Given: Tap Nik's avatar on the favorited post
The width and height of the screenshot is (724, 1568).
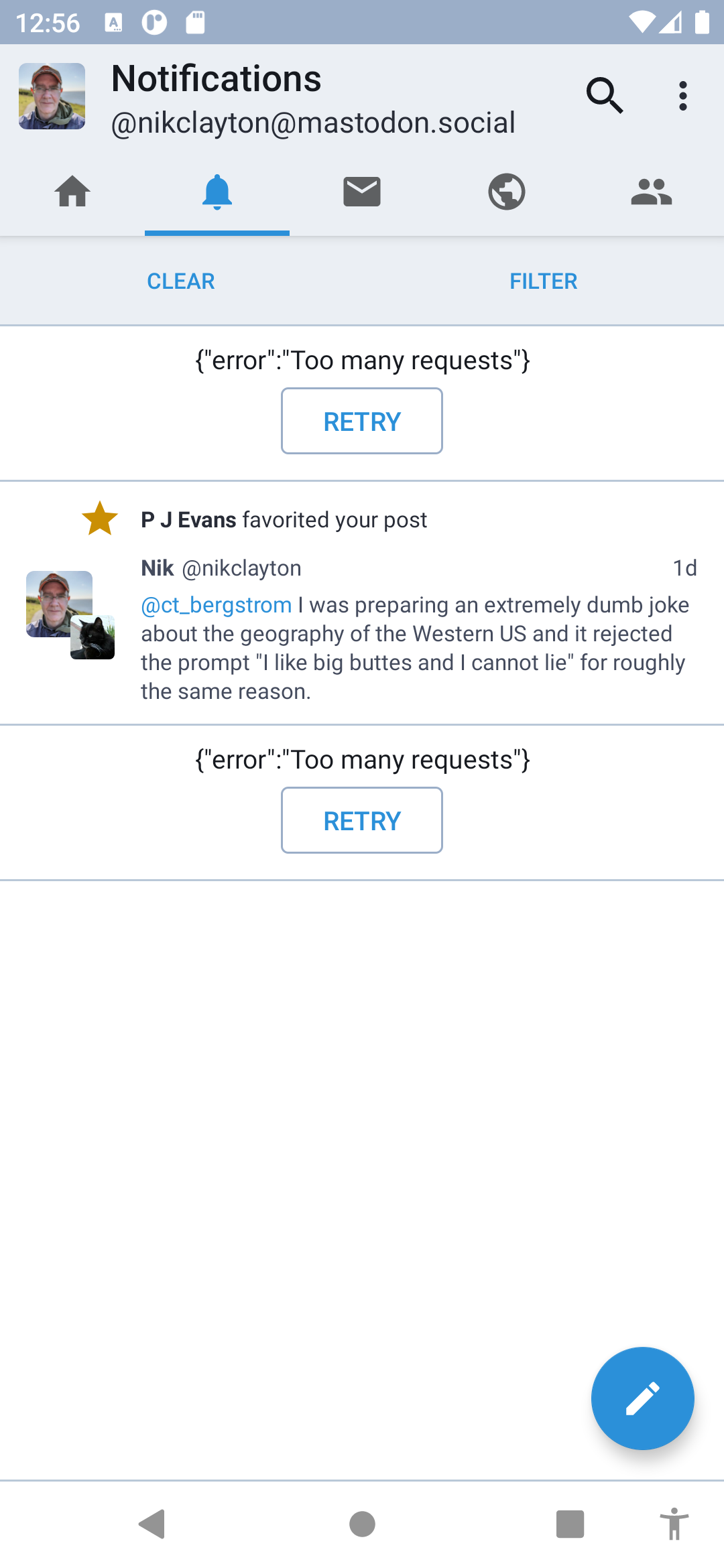Looking at the screenshot, I should click(59, 603).
